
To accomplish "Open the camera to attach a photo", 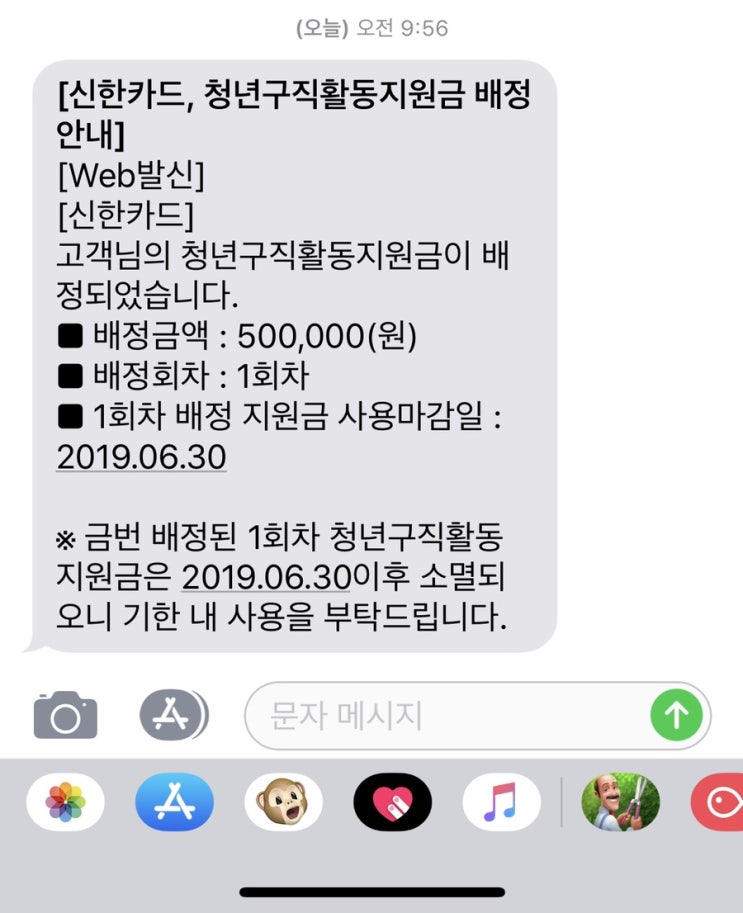I will (x=65, y=714).
